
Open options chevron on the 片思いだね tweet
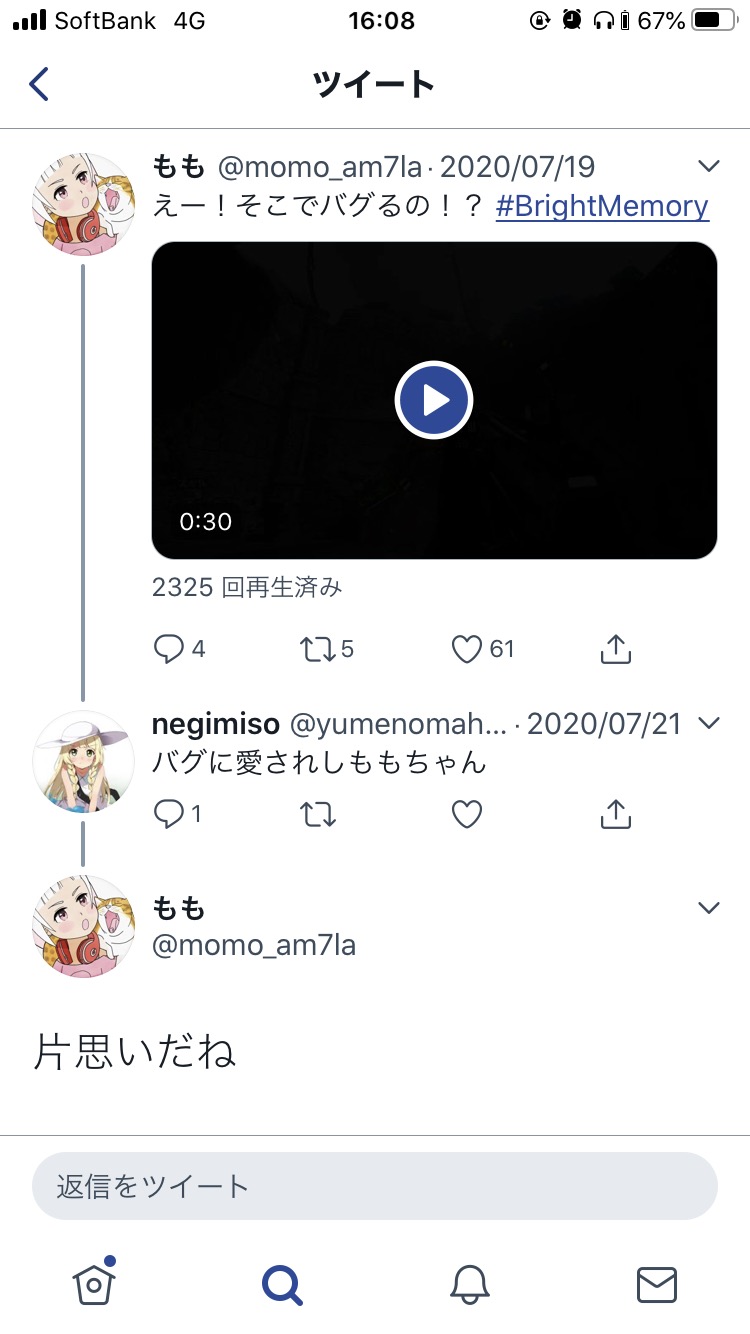tap(709, 908)
